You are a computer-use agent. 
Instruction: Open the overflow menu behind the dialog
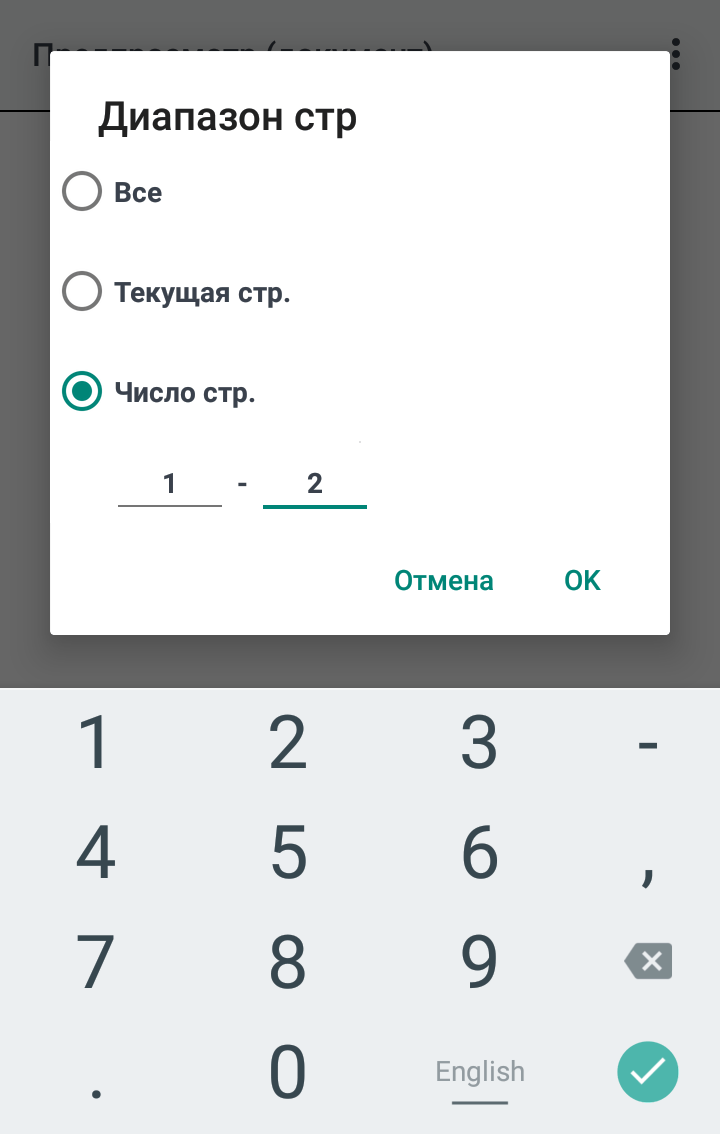[677, 53]
